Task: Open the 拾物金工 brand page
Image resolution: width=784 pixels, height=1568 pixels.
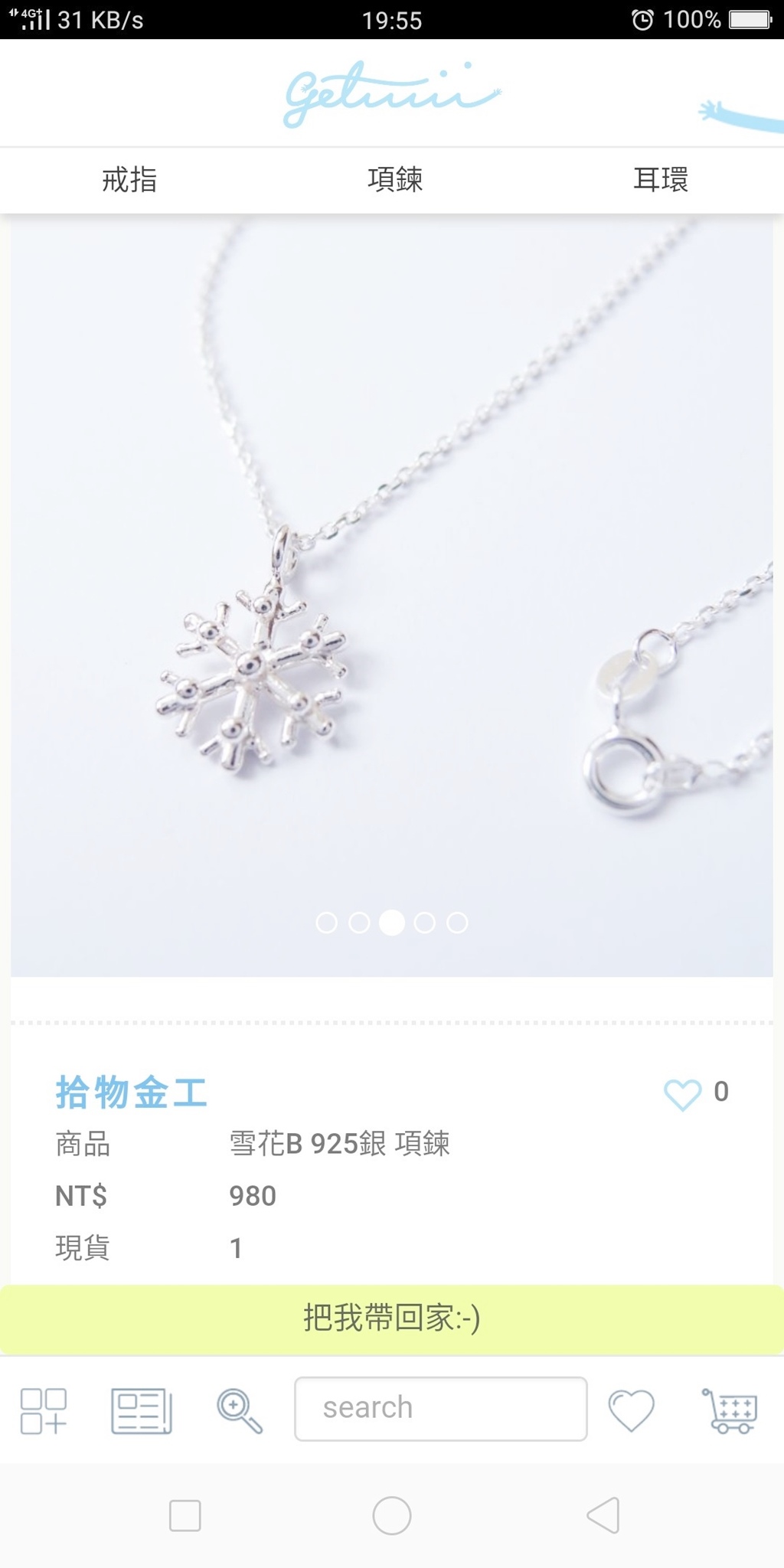Action: coord(132,1092)
